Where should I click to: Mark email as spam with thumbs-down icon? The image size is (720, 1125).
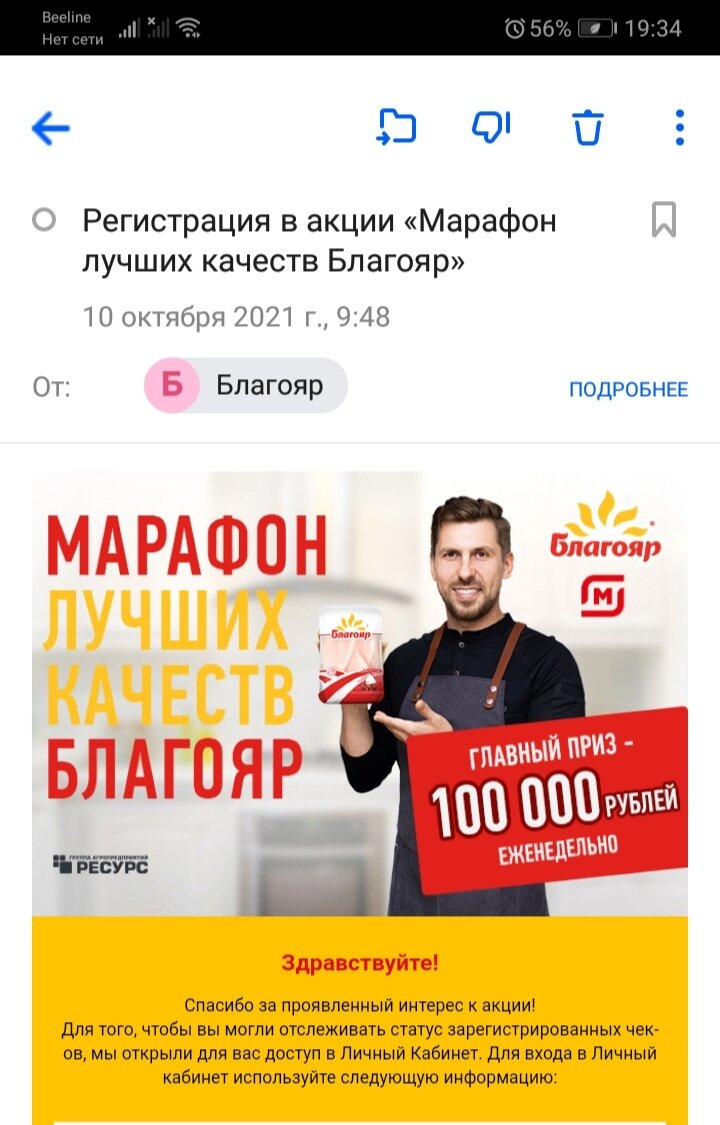pos(490,127)
